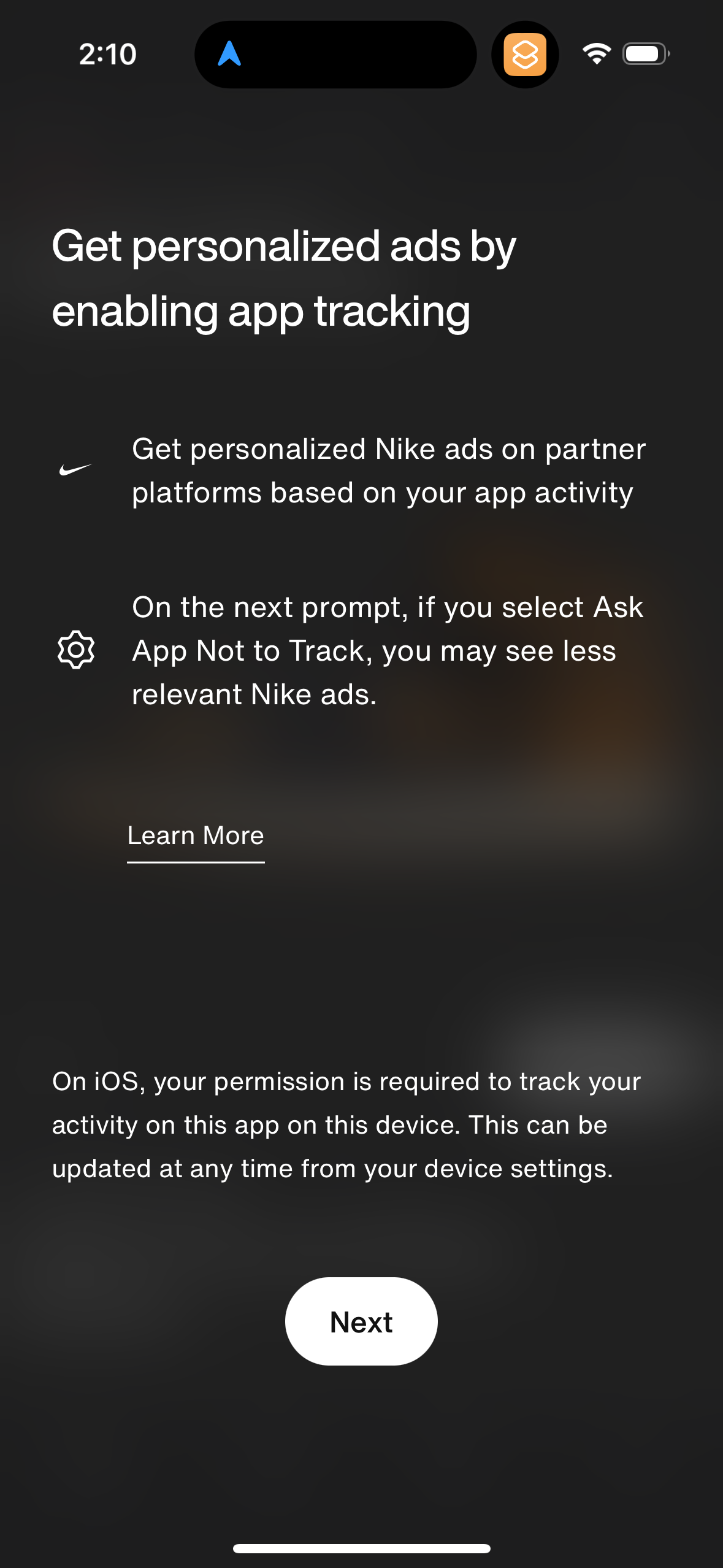
Task: Tap the Dynamic Island pill
Action: 335,55
